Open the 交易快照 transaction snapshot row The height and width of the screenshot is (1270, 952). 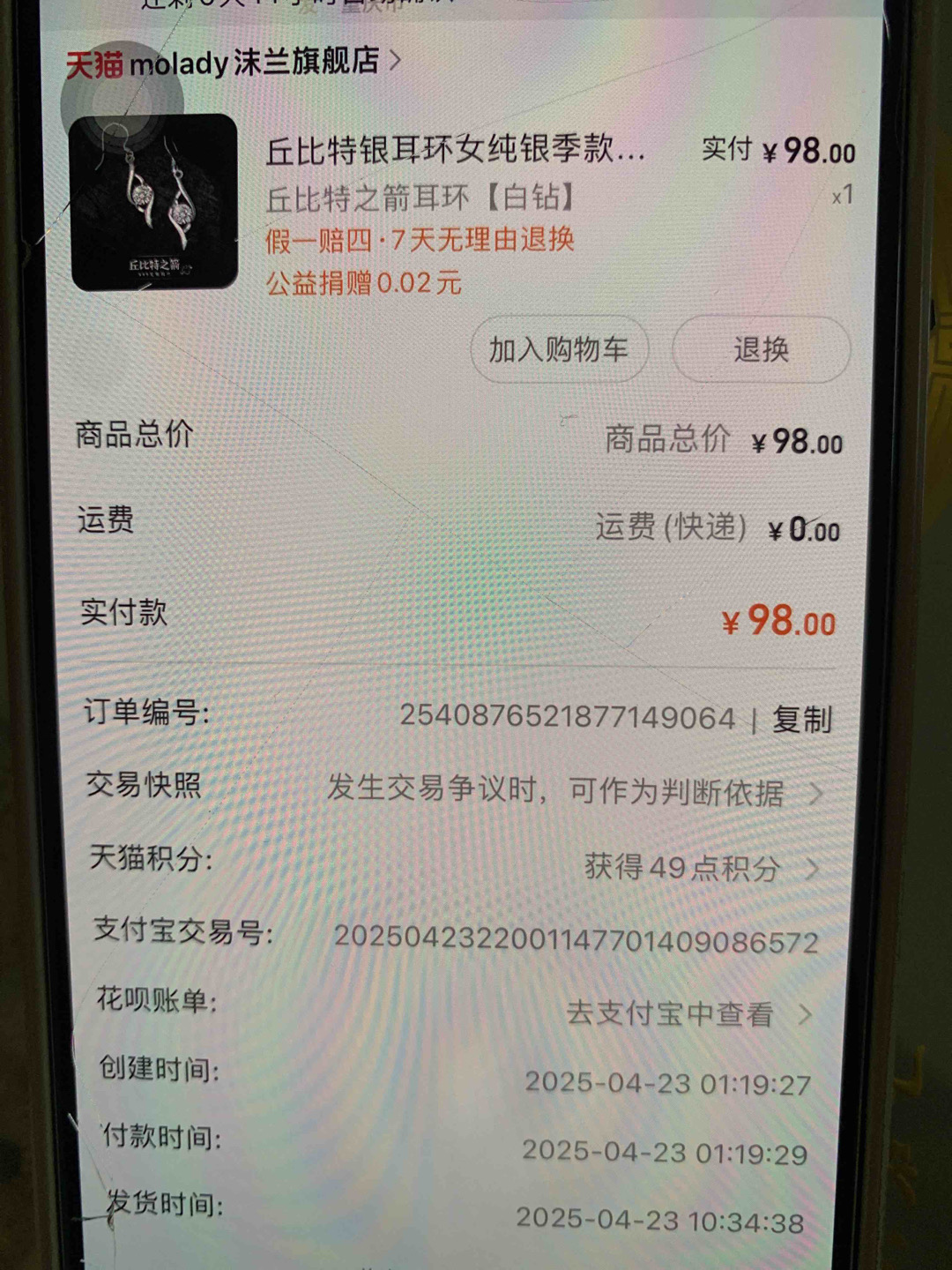pos(573,790)
